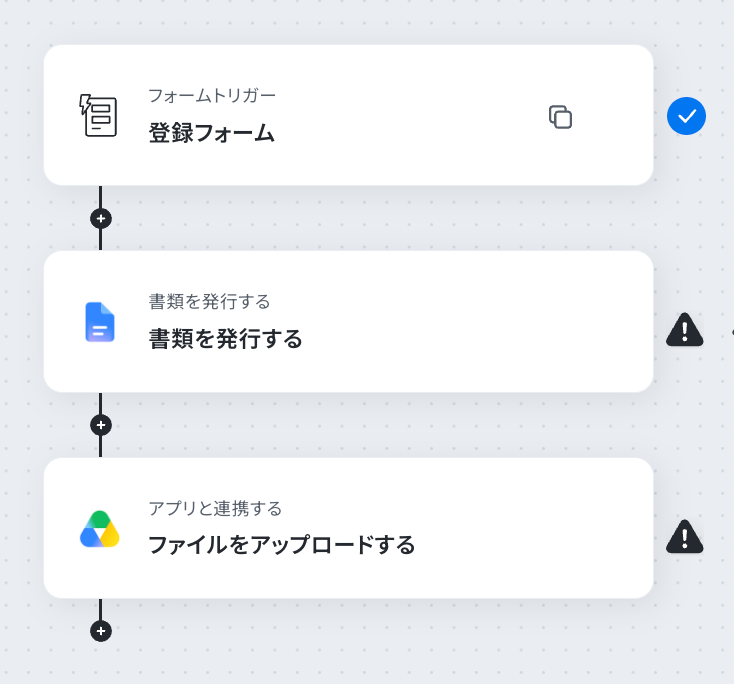
Task: Open the 登録フォーム trigger card
Action: 348,115
